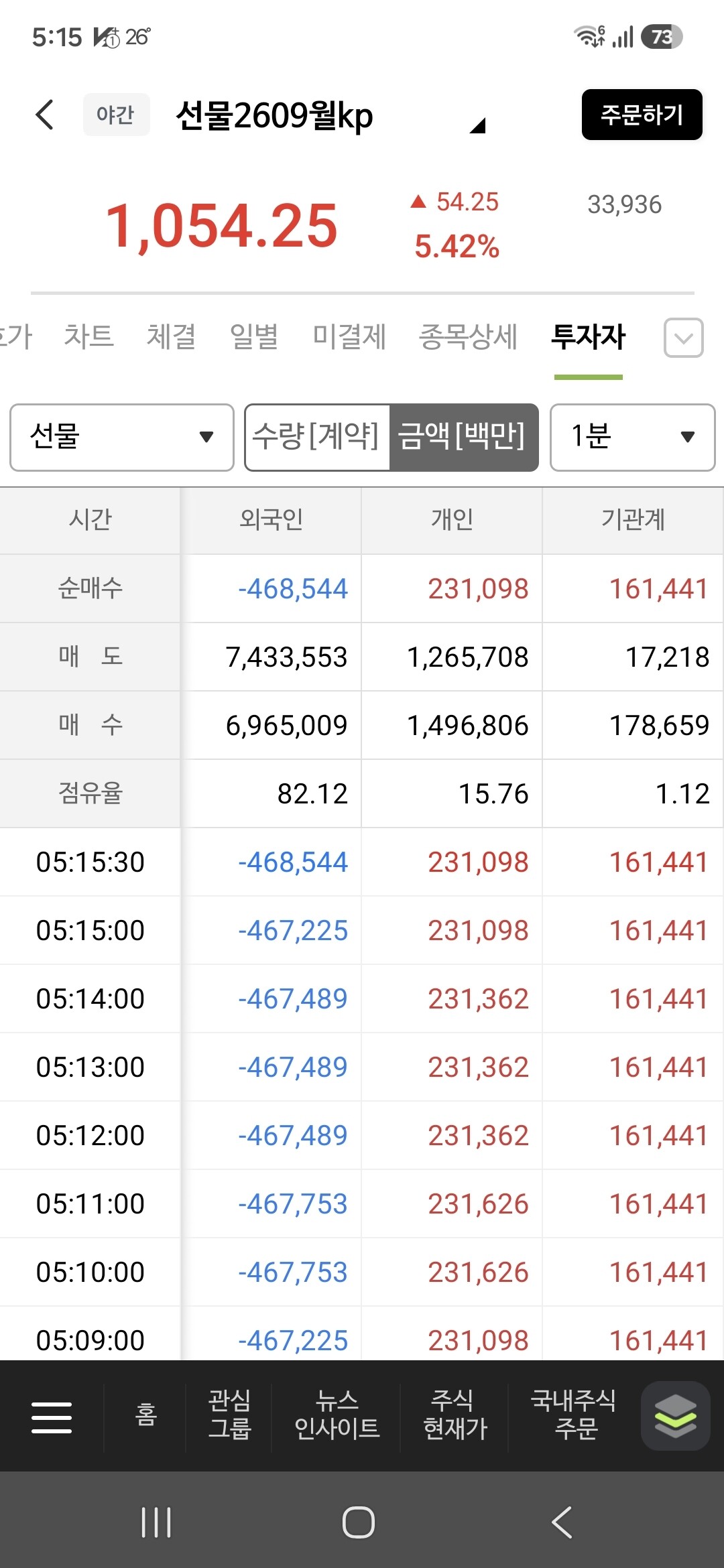Select the 미결제 tab
Viewport: 724px width, 1568px height.
pos(349,336)
